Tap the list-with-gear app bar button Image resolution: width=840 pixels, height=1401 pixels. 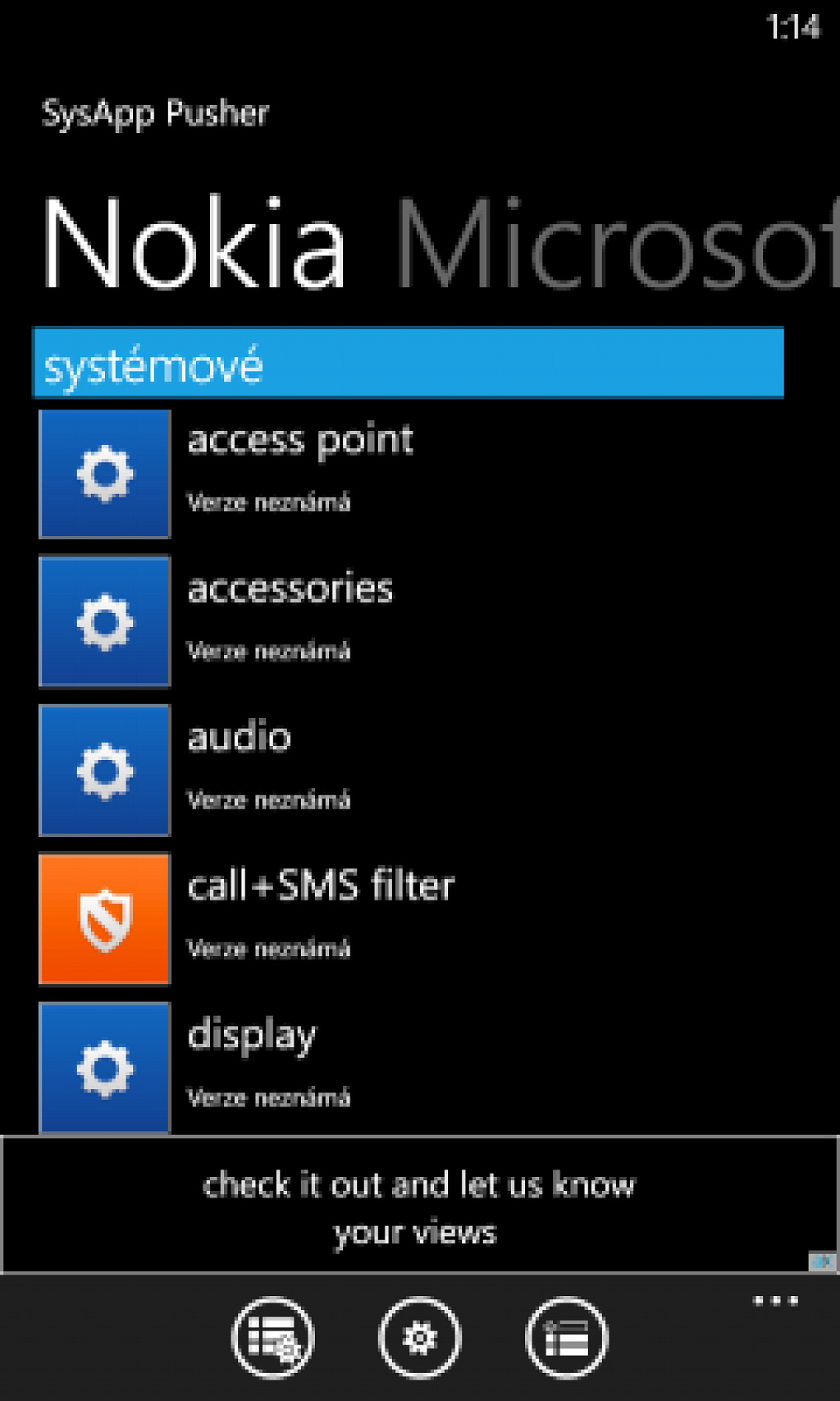[273, 1339]
